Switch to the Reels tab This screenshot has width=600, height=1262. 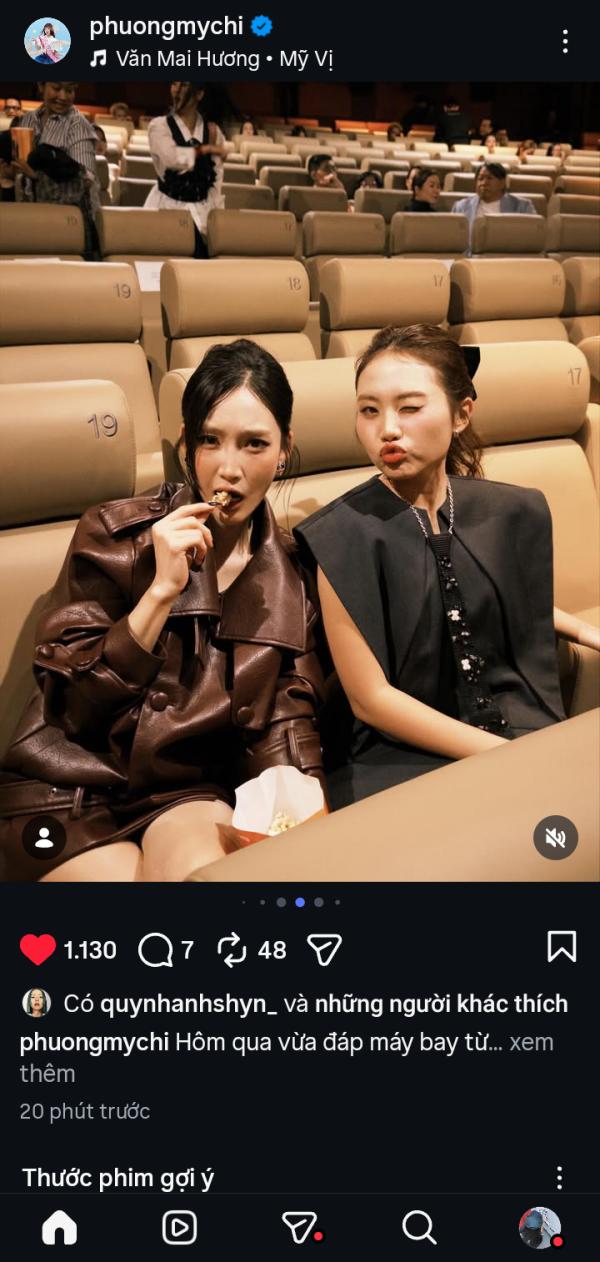[x=179, y=1227]
